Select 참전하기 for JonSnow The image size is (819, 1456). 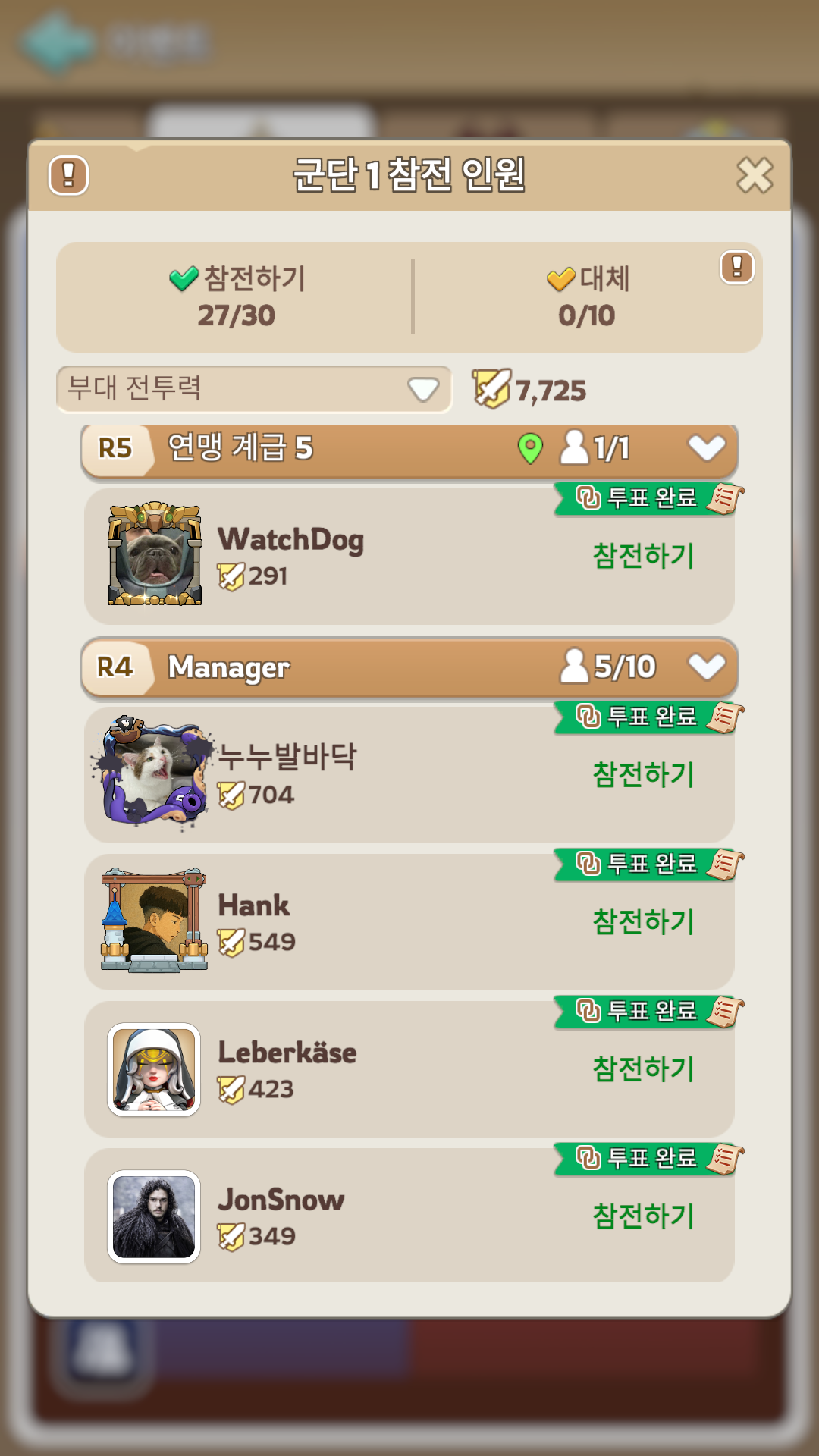[643, 1214]
